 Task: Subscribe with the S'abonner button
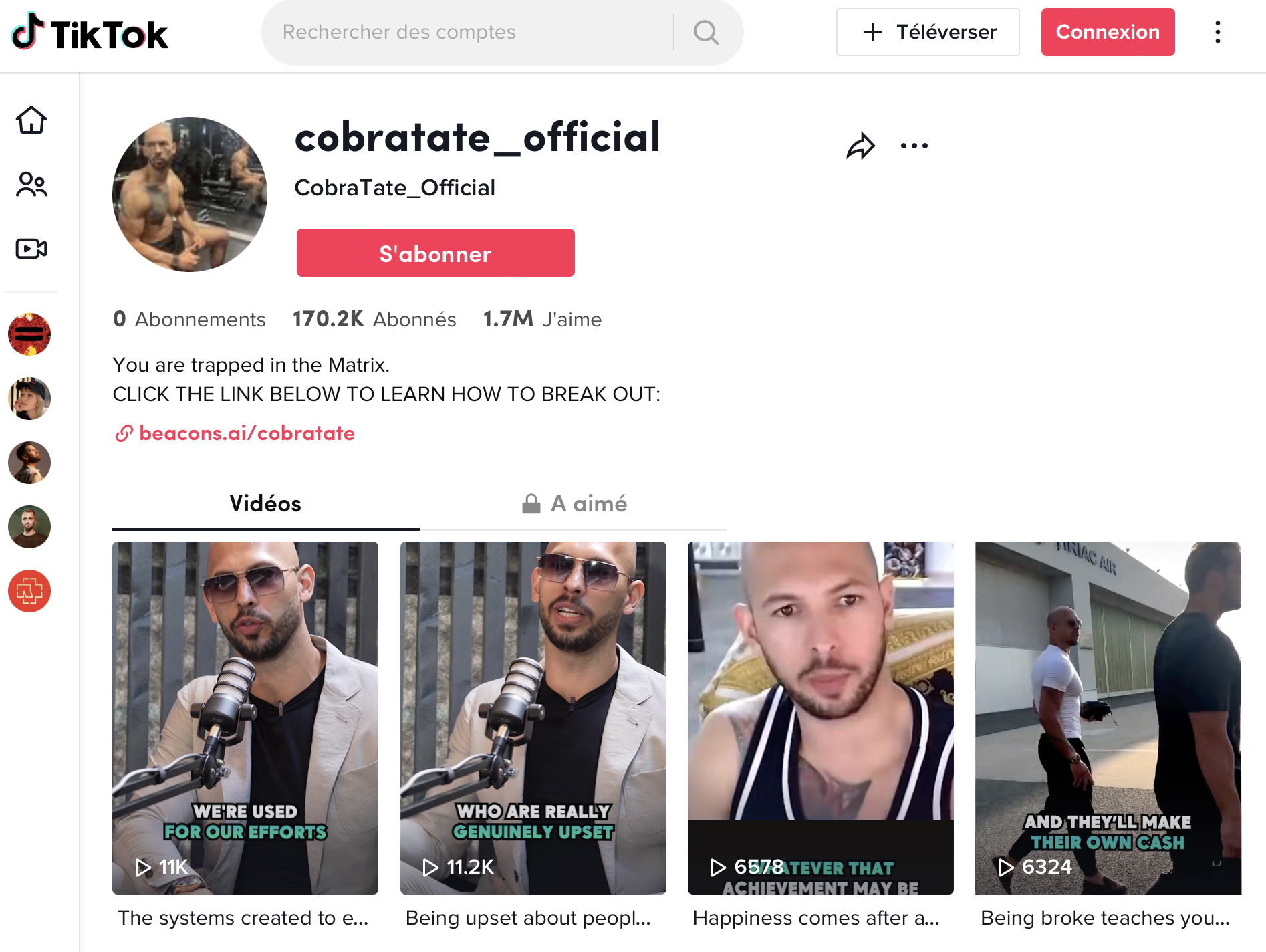(x=435, y=253)
